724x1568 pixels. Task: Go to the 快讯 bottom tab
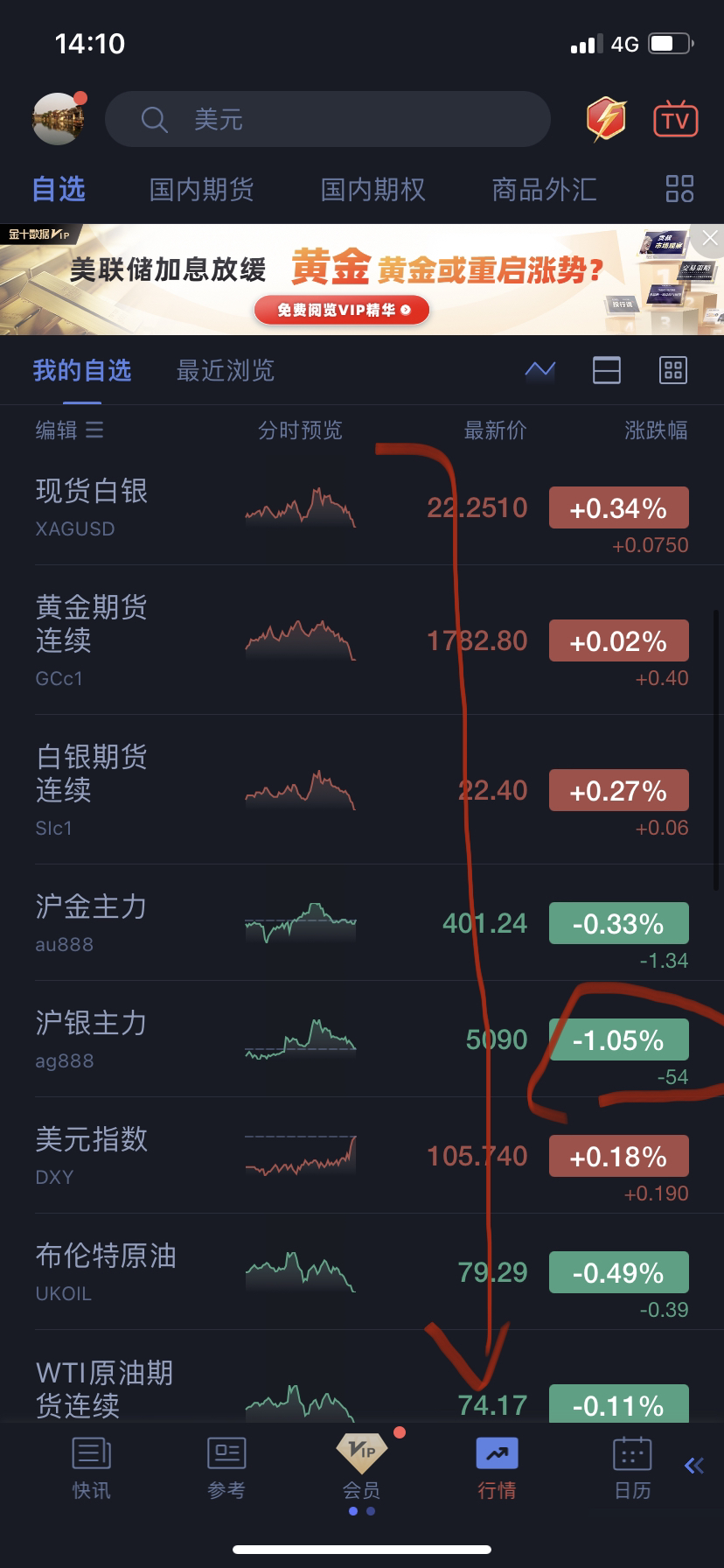[91, 1468]
